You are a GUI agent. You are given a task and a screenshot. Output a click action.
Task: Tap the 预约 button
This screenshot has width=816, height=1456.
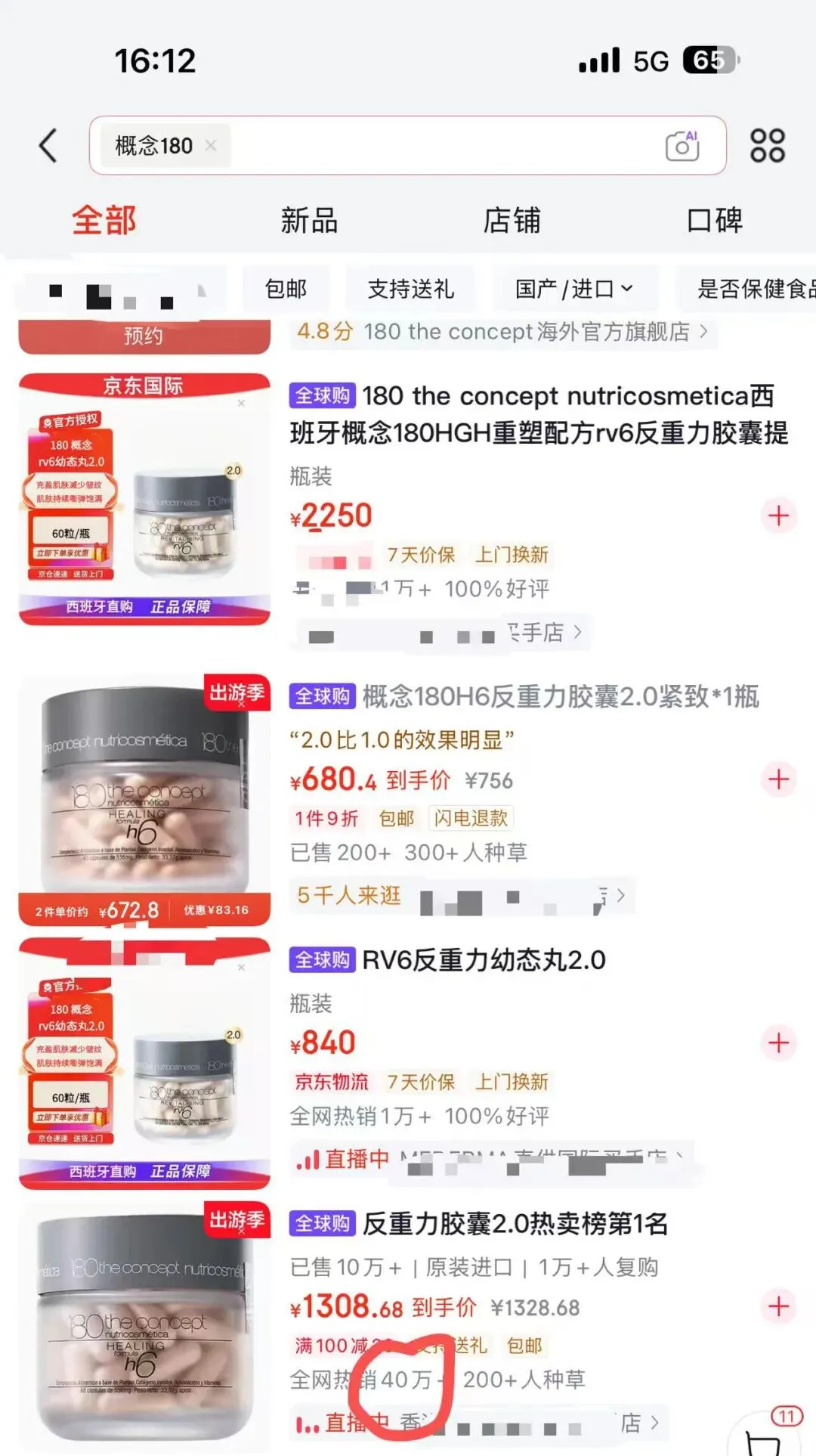(x=144, y=336)
